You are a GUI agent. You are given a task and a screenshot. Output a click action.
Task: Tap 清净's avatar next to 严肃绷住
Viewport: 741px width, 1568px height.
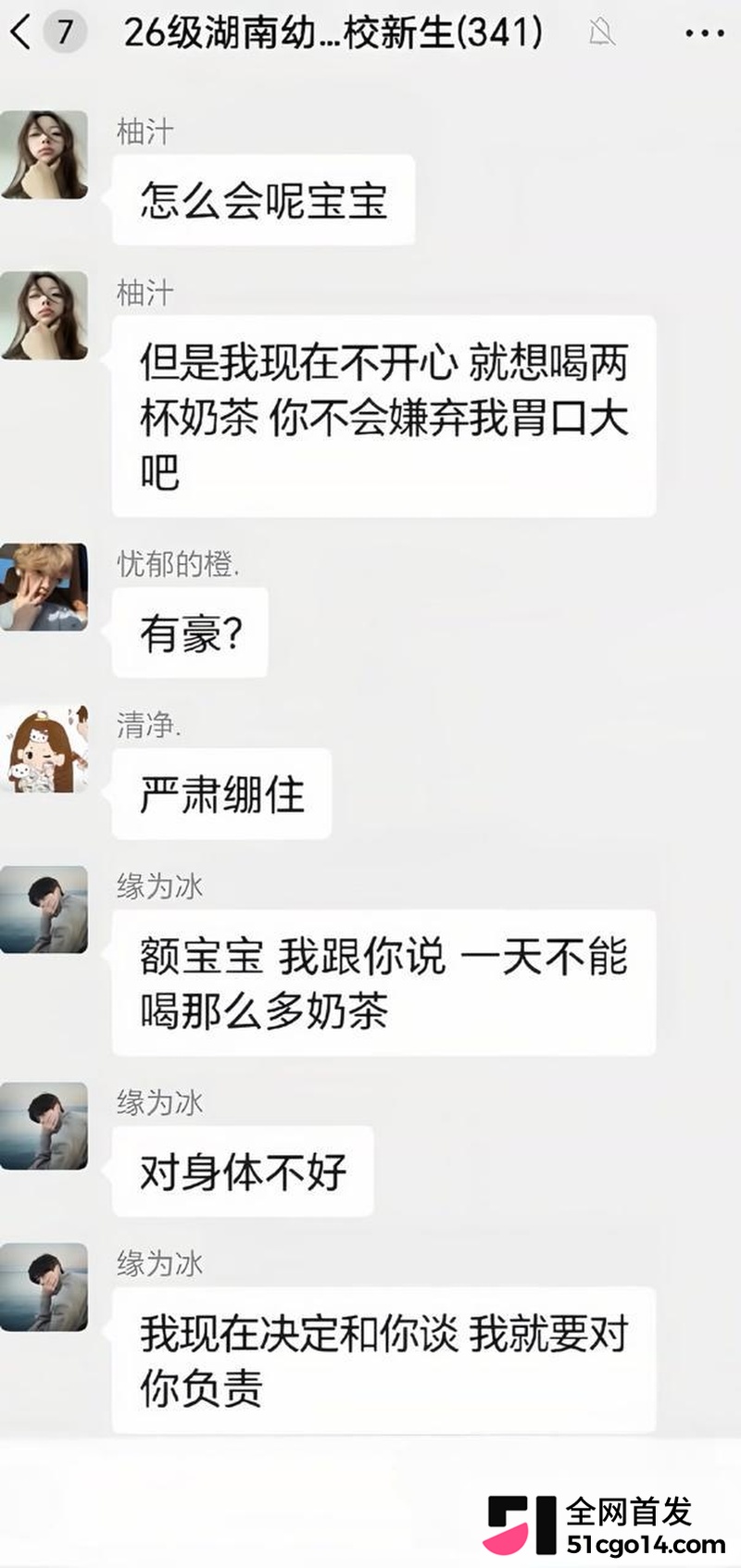(44, 748)
